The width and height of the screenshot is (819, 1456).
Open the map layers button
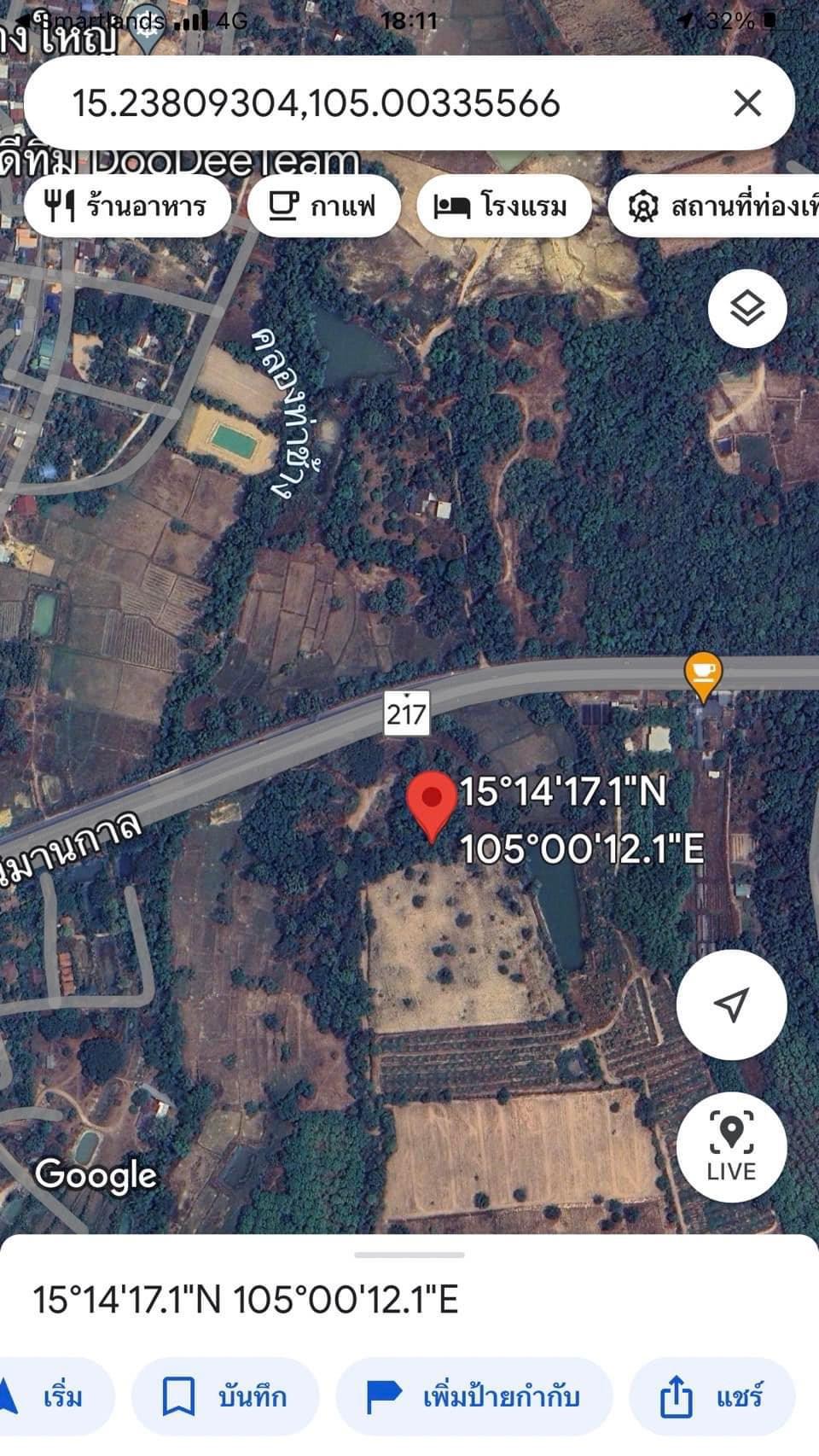tap(747, 308)
